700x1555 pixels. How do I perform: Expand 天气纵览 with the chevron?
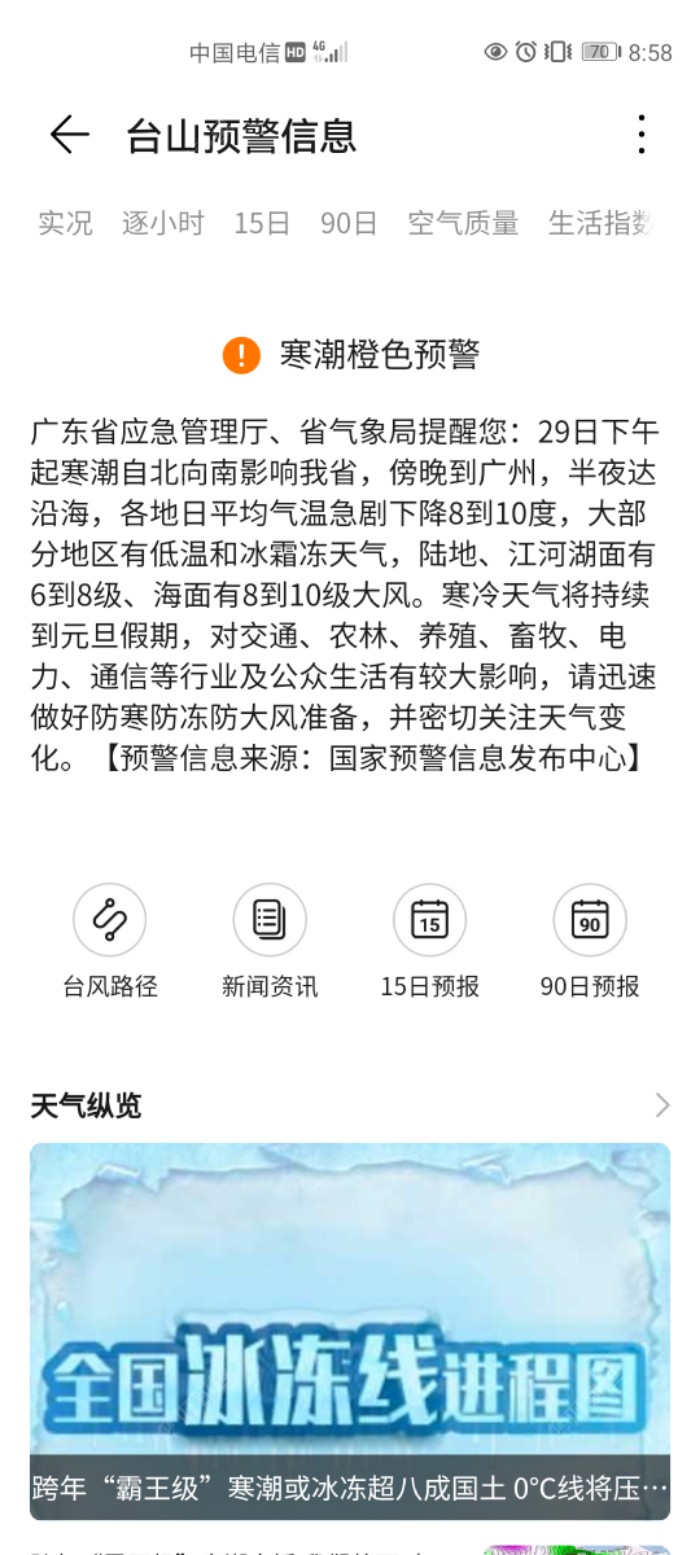pyautogui.click(x=661, y=1105)
